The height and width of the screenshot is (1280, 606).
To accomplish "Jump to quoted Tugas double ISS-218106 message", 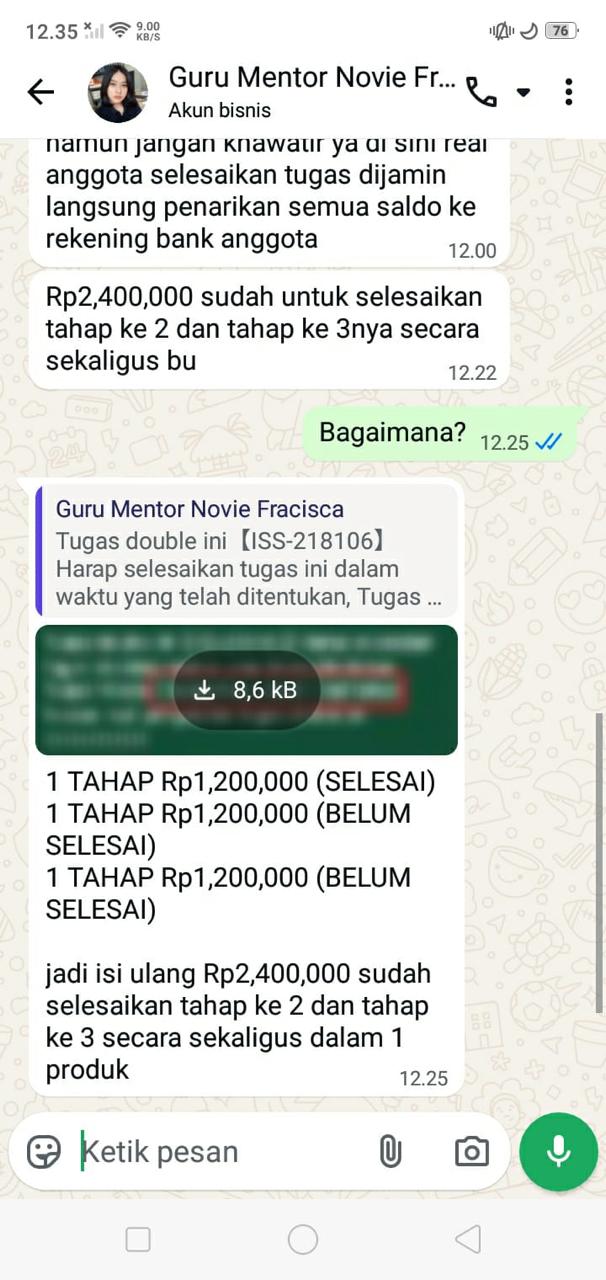I will pos(246,554).
